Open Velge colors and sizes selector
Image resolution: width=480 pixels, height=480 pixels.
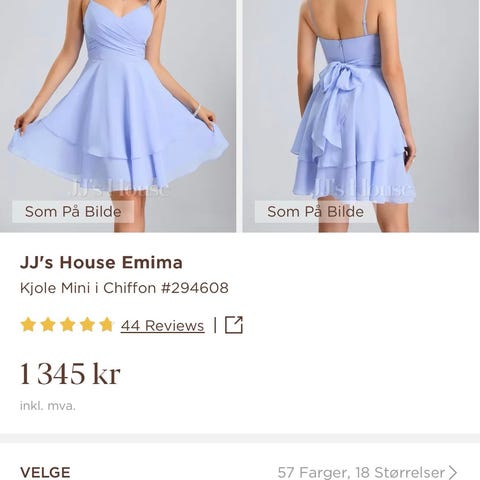click(239, 472)
